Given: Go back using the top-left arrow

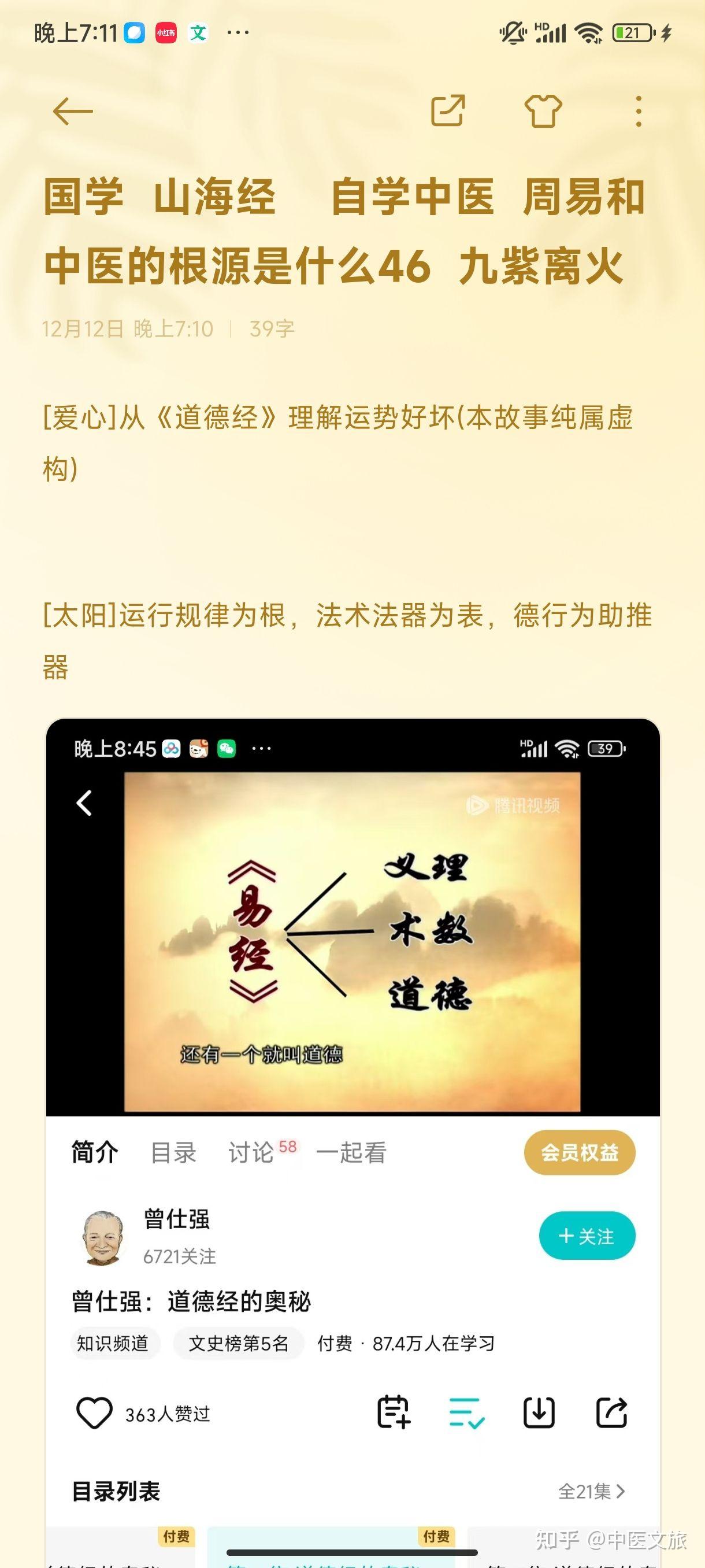Looking at the screenshot, I should pos(72,112).
